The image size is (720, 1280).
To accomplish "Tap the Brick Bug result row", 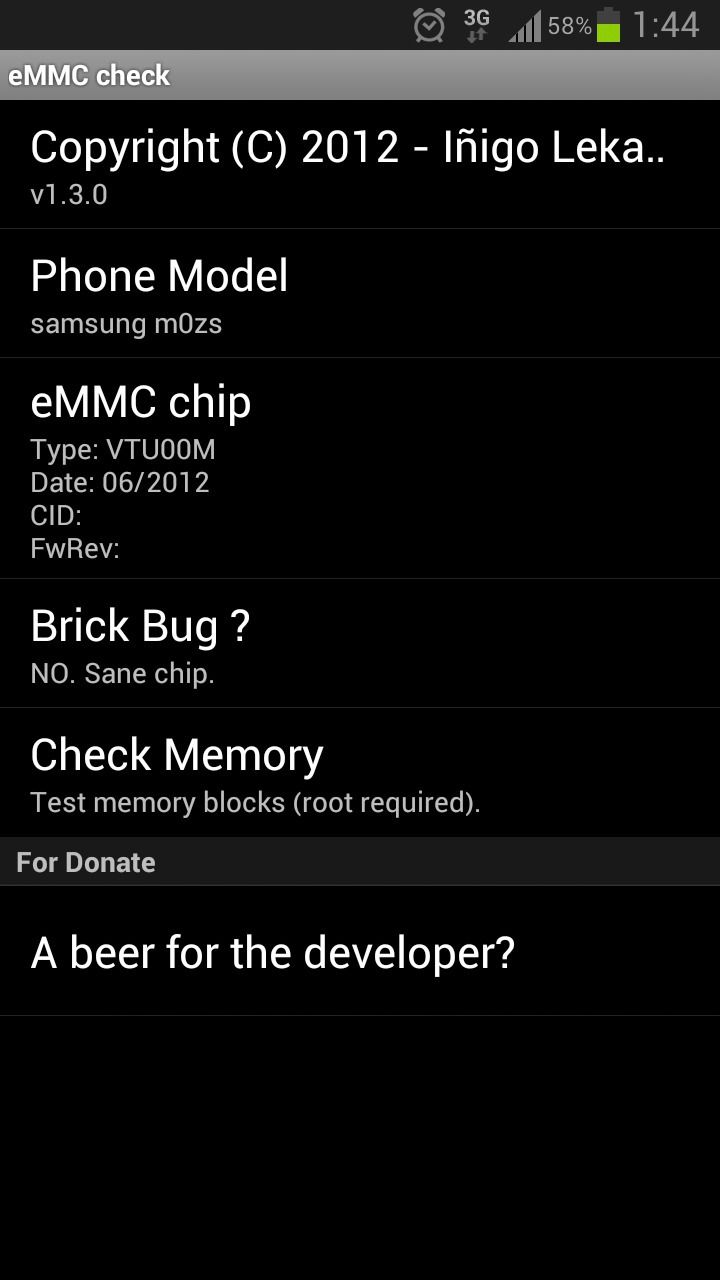I will [x=360, y=643].
